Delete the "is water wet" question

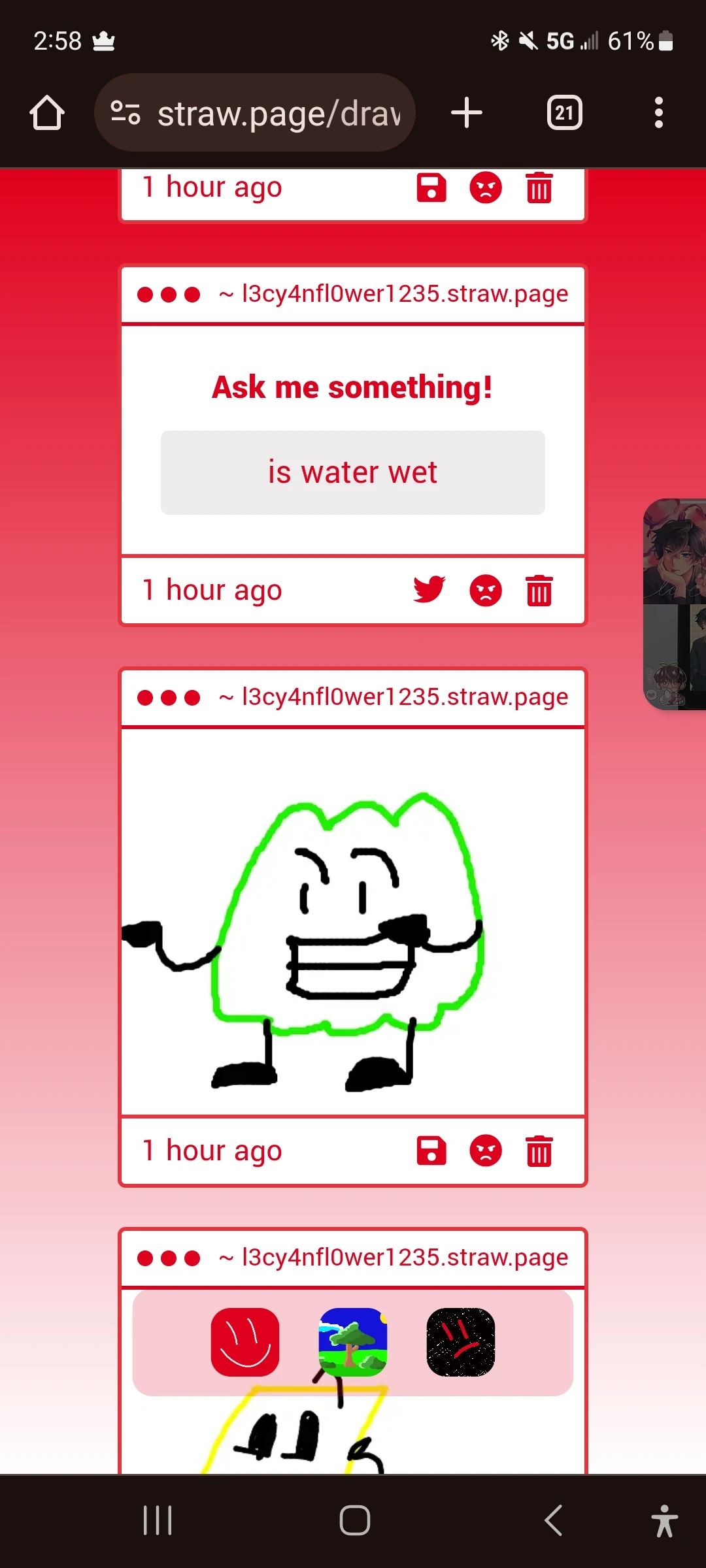(x=539, y=591)
